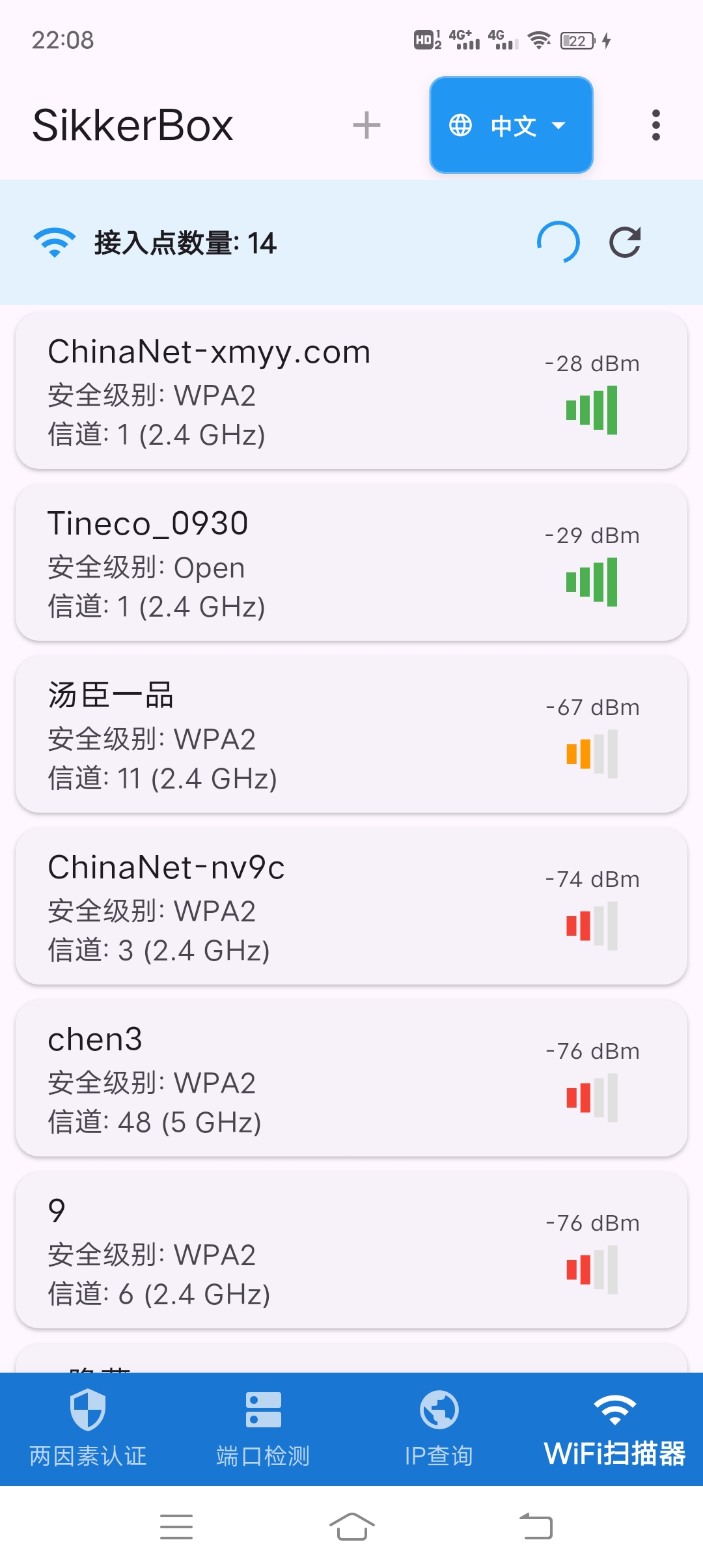Tap the open network Tineco_0930's signal bars

pos(592,583)
